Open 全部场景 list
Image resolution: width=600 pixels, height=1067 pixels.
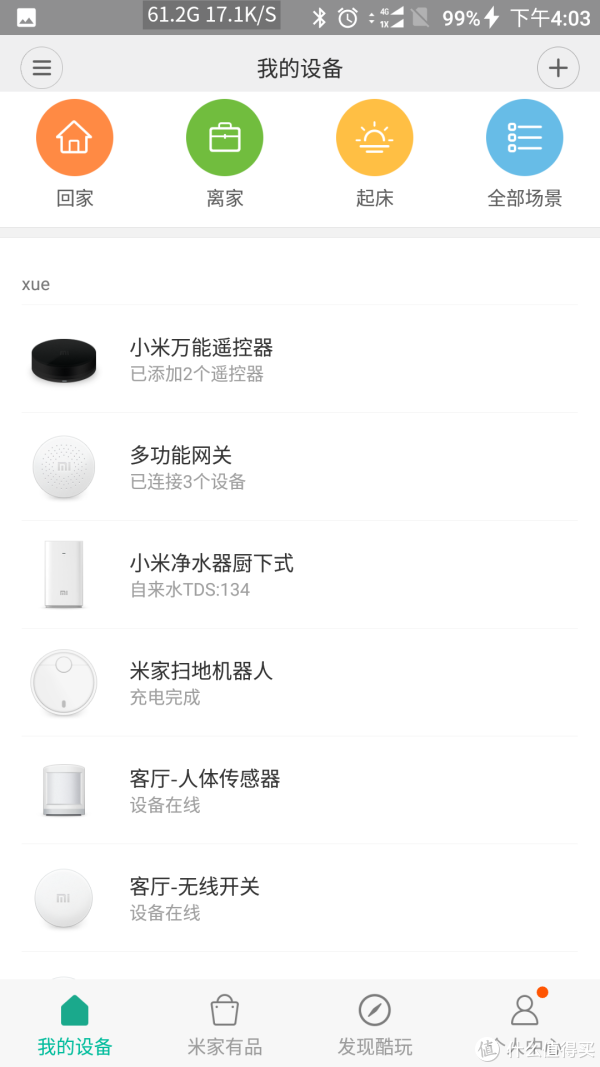click(x=524, y=153)
